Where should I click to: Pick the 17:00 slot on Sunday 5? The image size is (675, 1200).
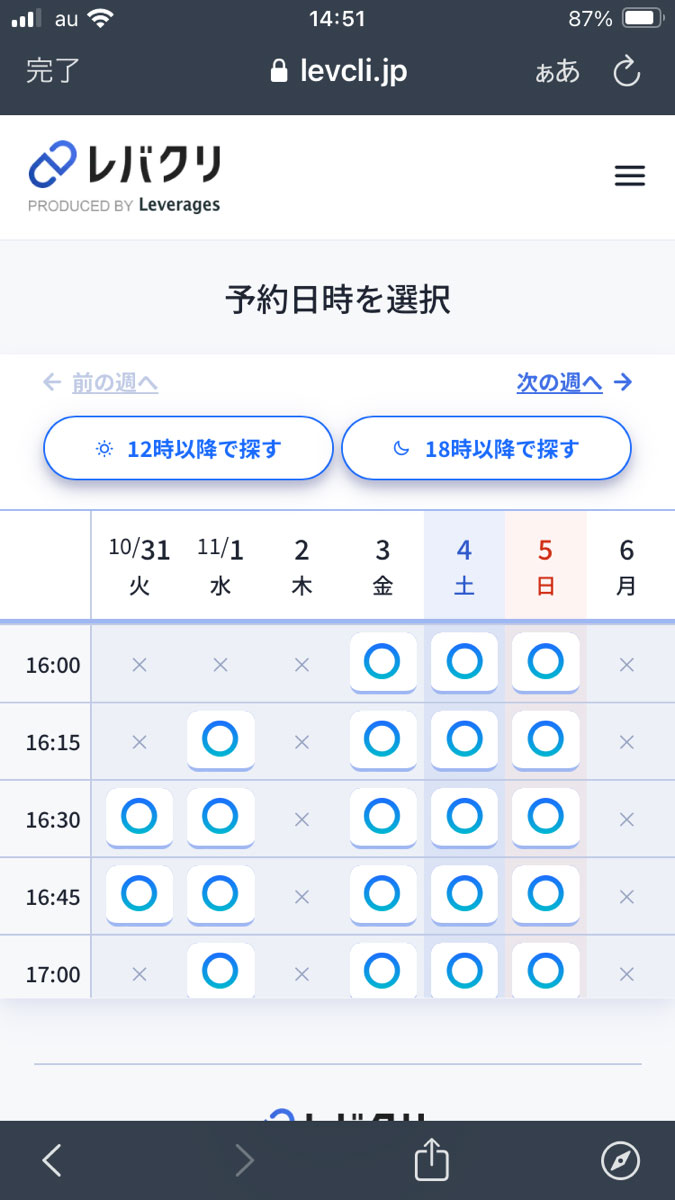(545, 969)
